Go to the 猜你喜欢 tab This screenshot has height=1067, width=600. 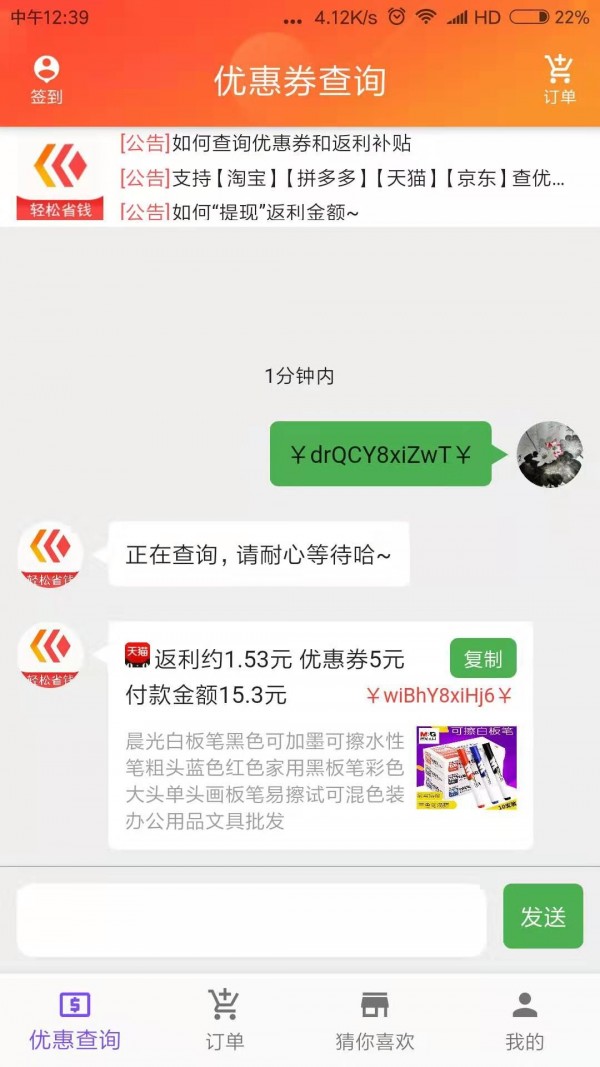pyautogui.click(x=375, y=1021)
